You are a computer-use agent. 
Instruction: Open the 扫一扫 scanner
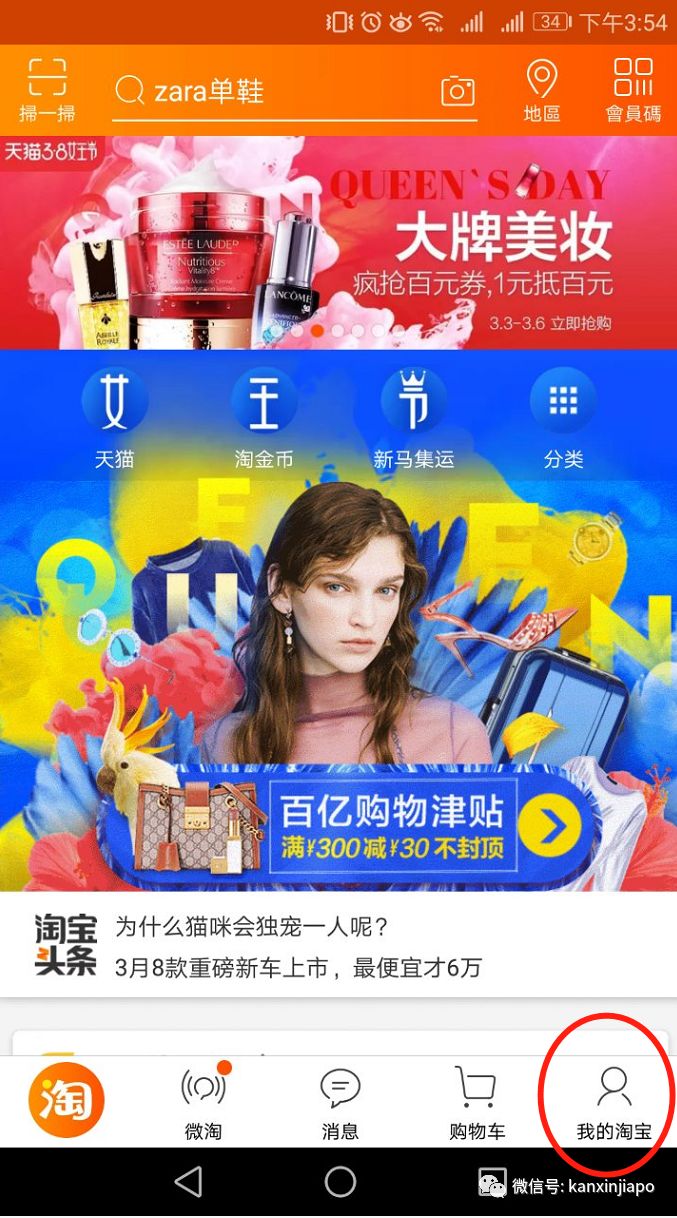point(46,90)
